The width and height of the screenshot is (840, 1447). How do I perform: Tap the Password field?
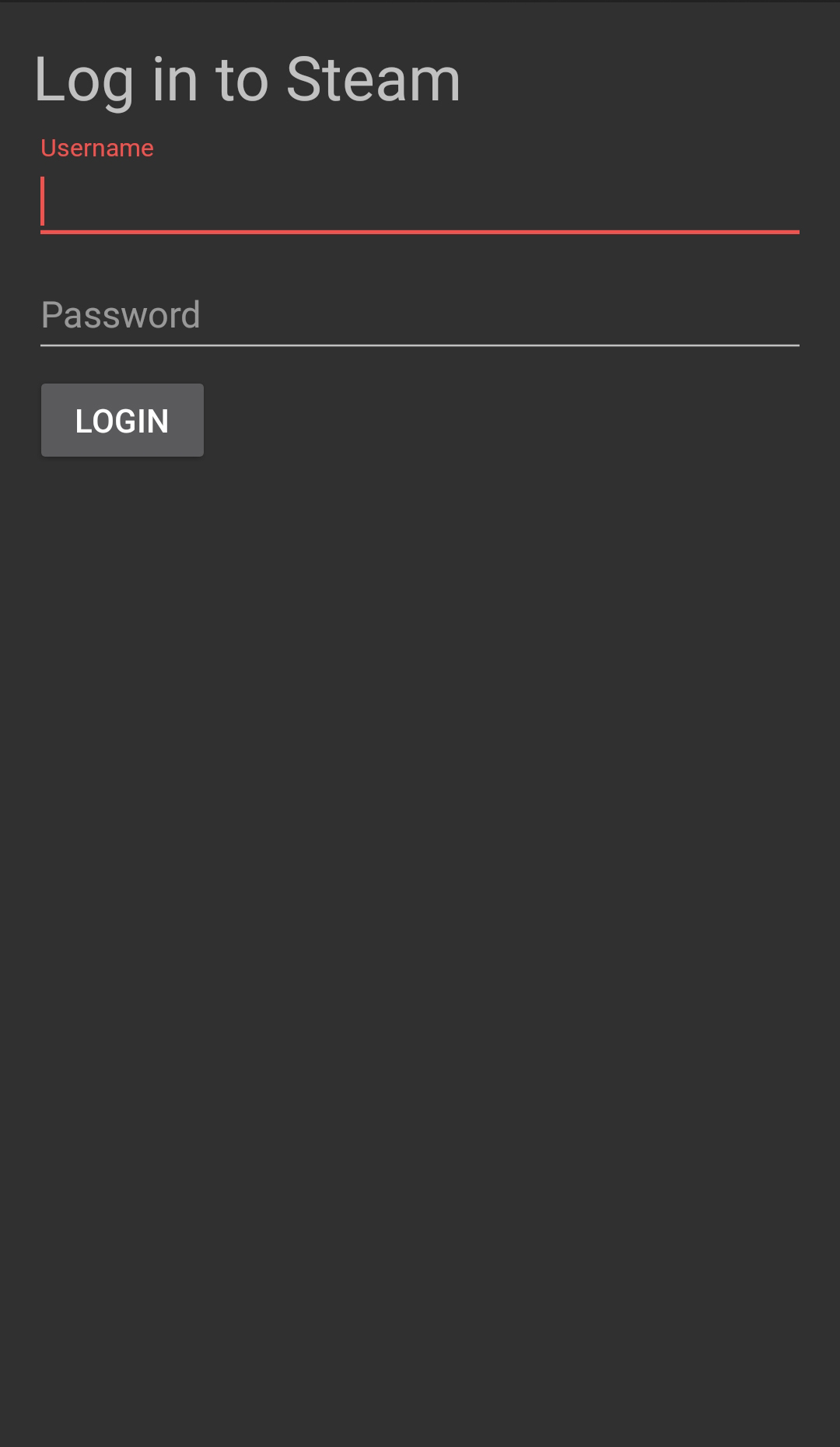pyautogui.click(x=420, y=315)
